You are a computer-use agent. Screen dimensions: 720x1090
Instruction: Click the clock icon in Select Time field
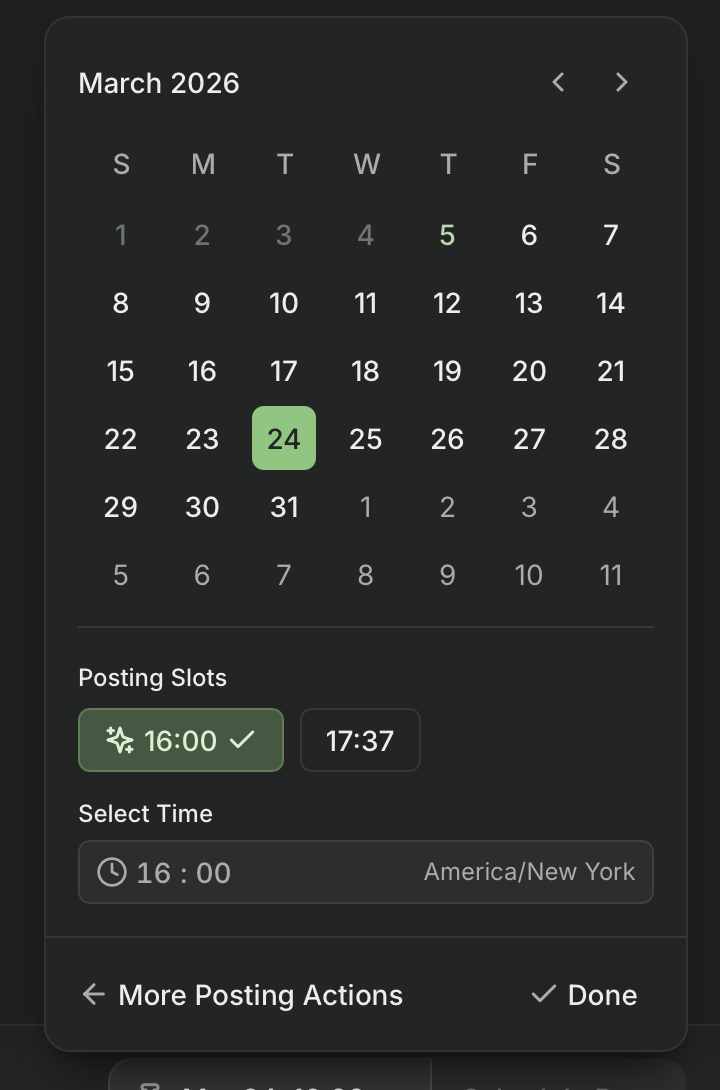pos(113,871)
